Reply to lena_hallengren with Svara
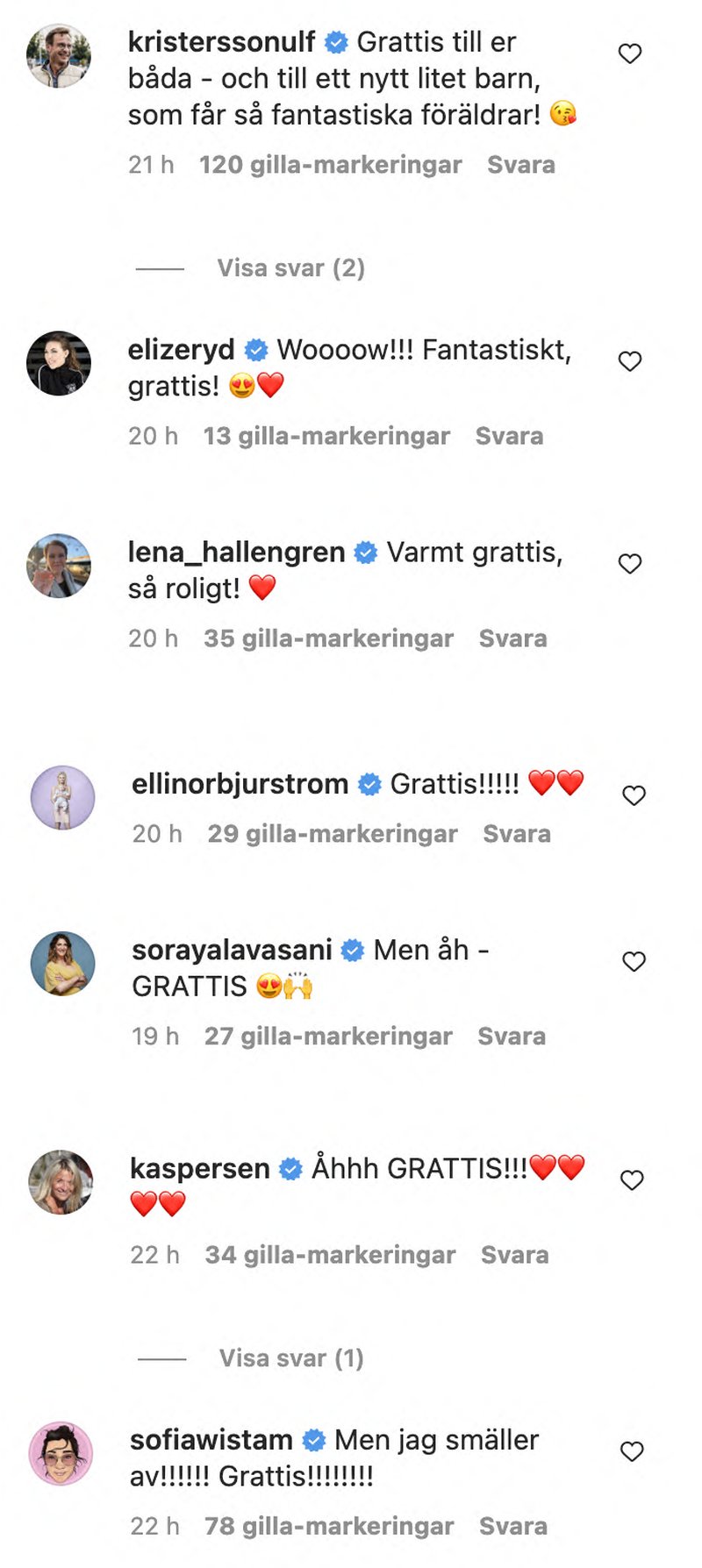The image size is (702, 1568). coord(512,638)
